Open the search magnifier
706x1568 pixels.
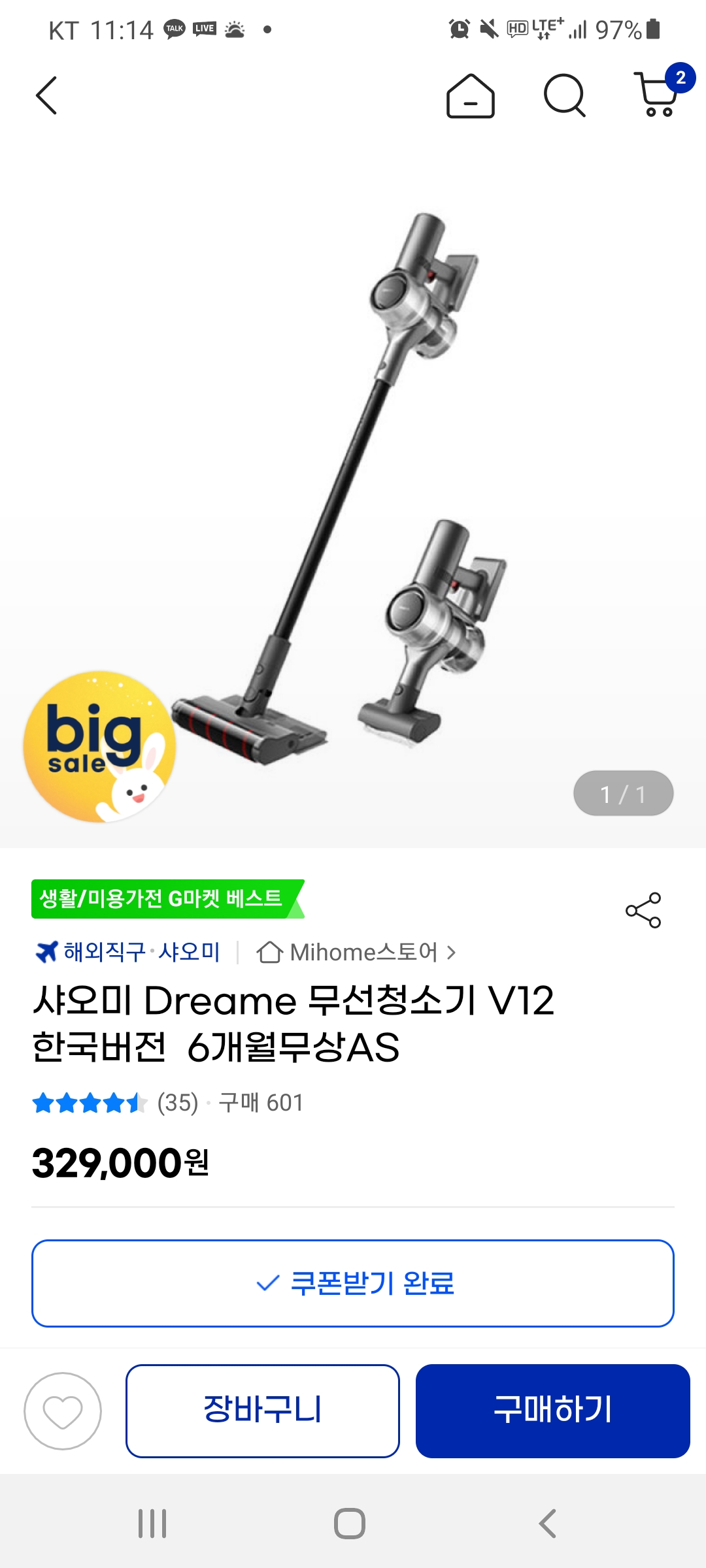(x=564, y=96)
